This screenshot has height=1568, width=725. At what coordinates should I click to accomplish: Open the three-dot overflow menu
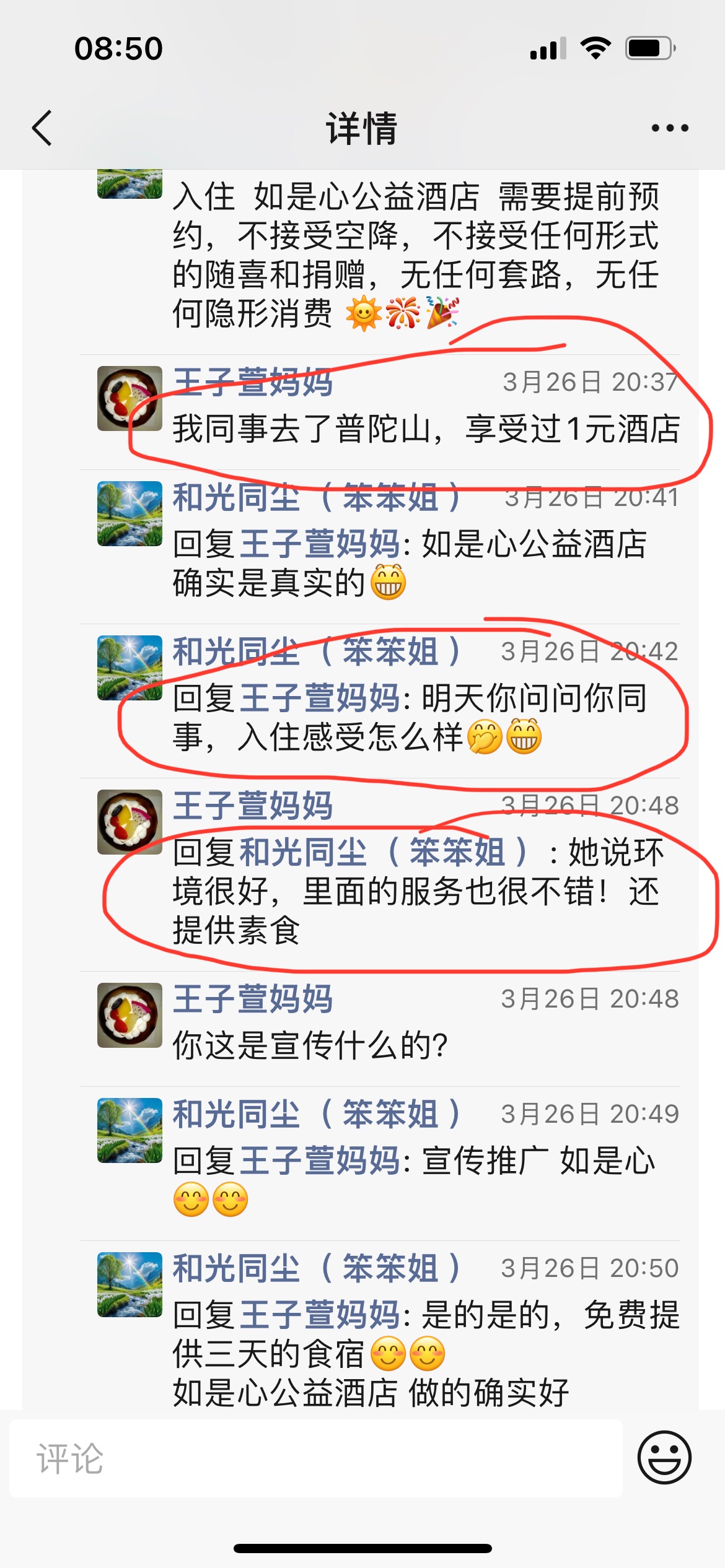[669, 128]
